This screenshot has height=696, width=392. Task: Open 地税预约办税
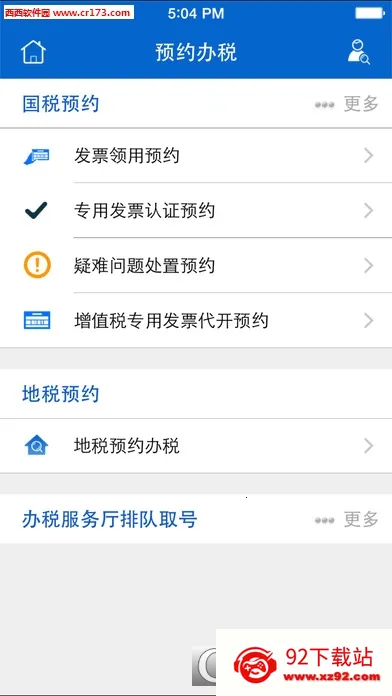pyautogui.click(x=196, y=446)
